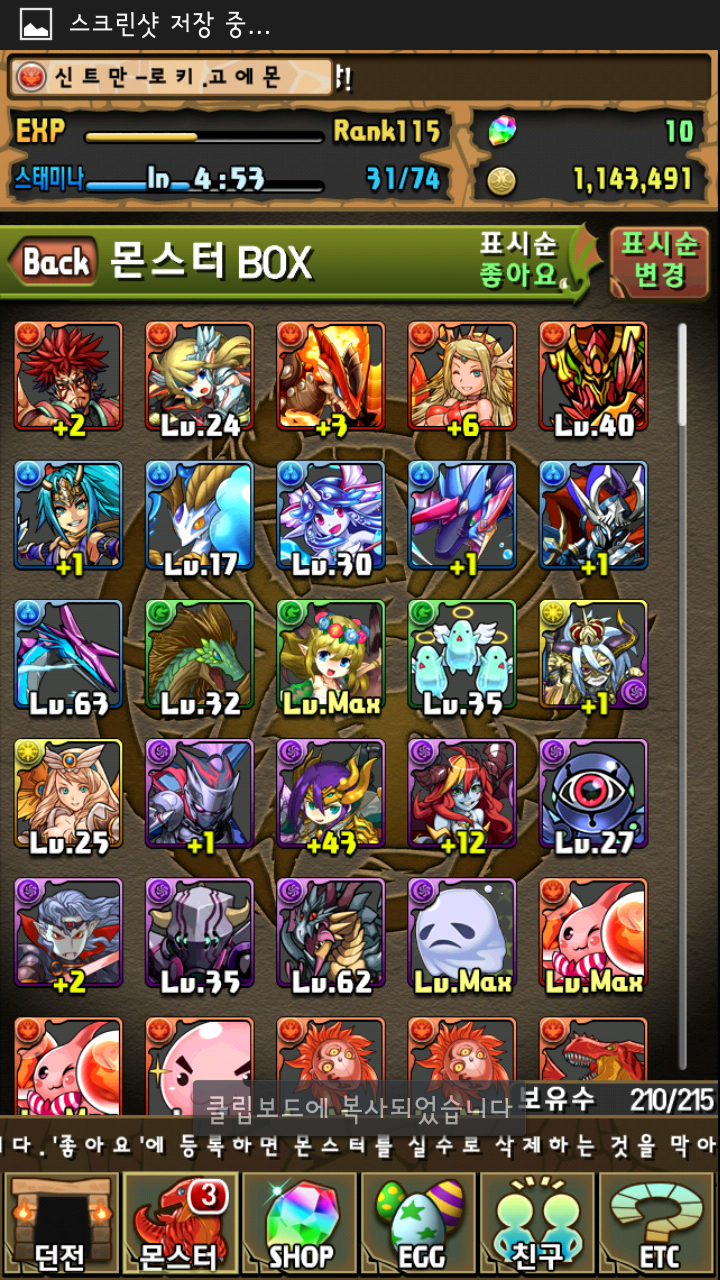Select the fire monster labeled Lv.24

pyautogui.click(x=200, y=377)
